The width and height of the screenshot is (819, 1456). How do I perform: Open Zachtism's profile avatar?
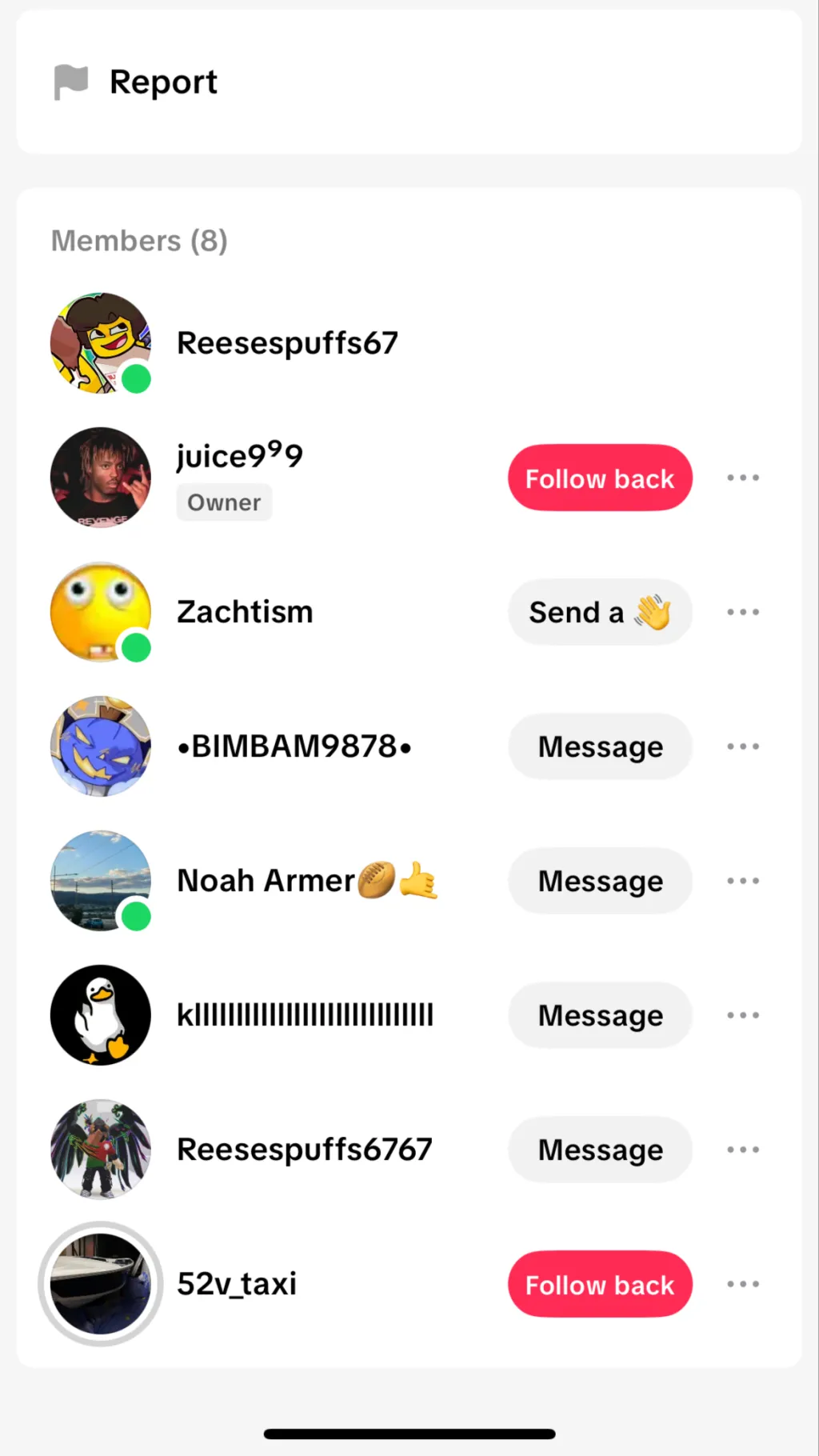point(101,612)
